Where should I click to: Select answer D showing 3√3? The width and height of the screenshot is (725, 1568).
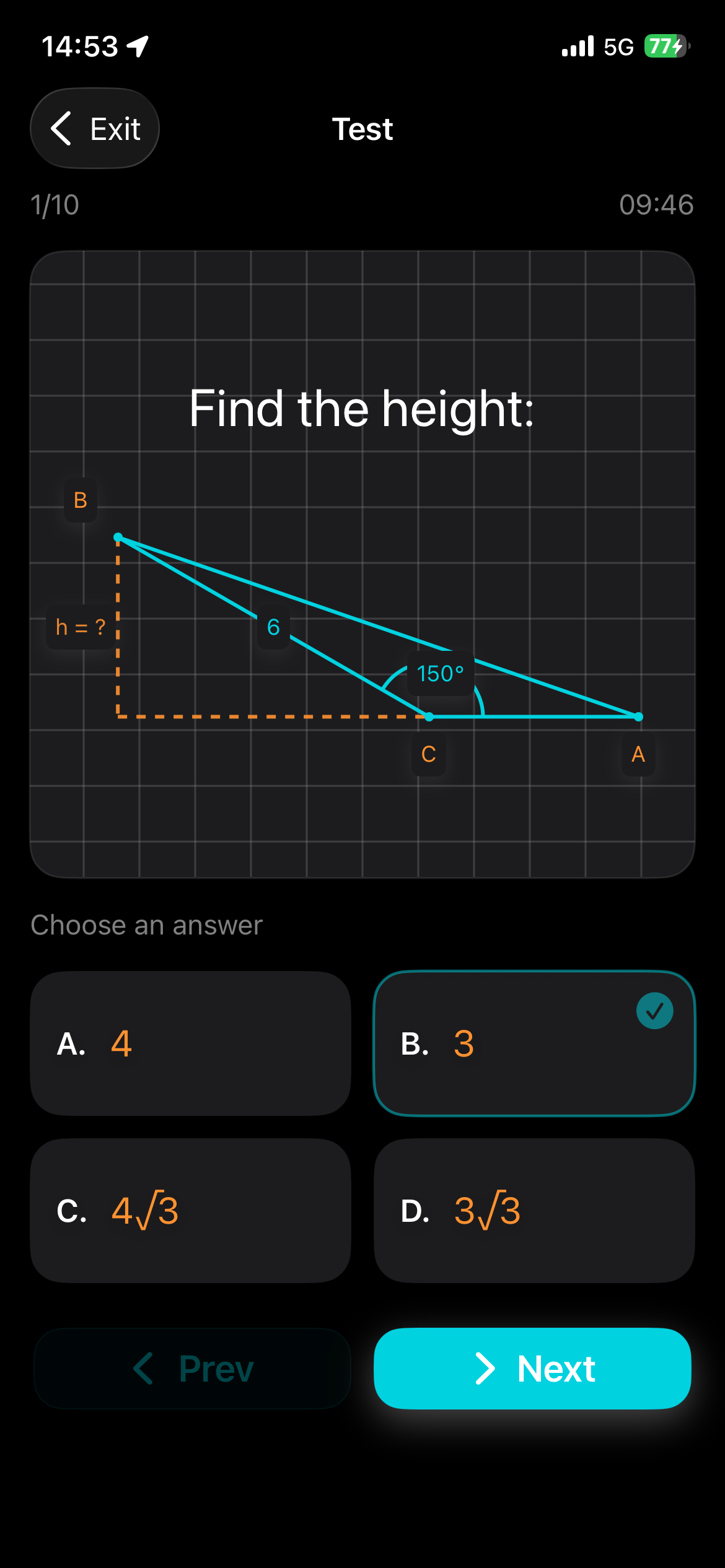(x=534, y=1210)
